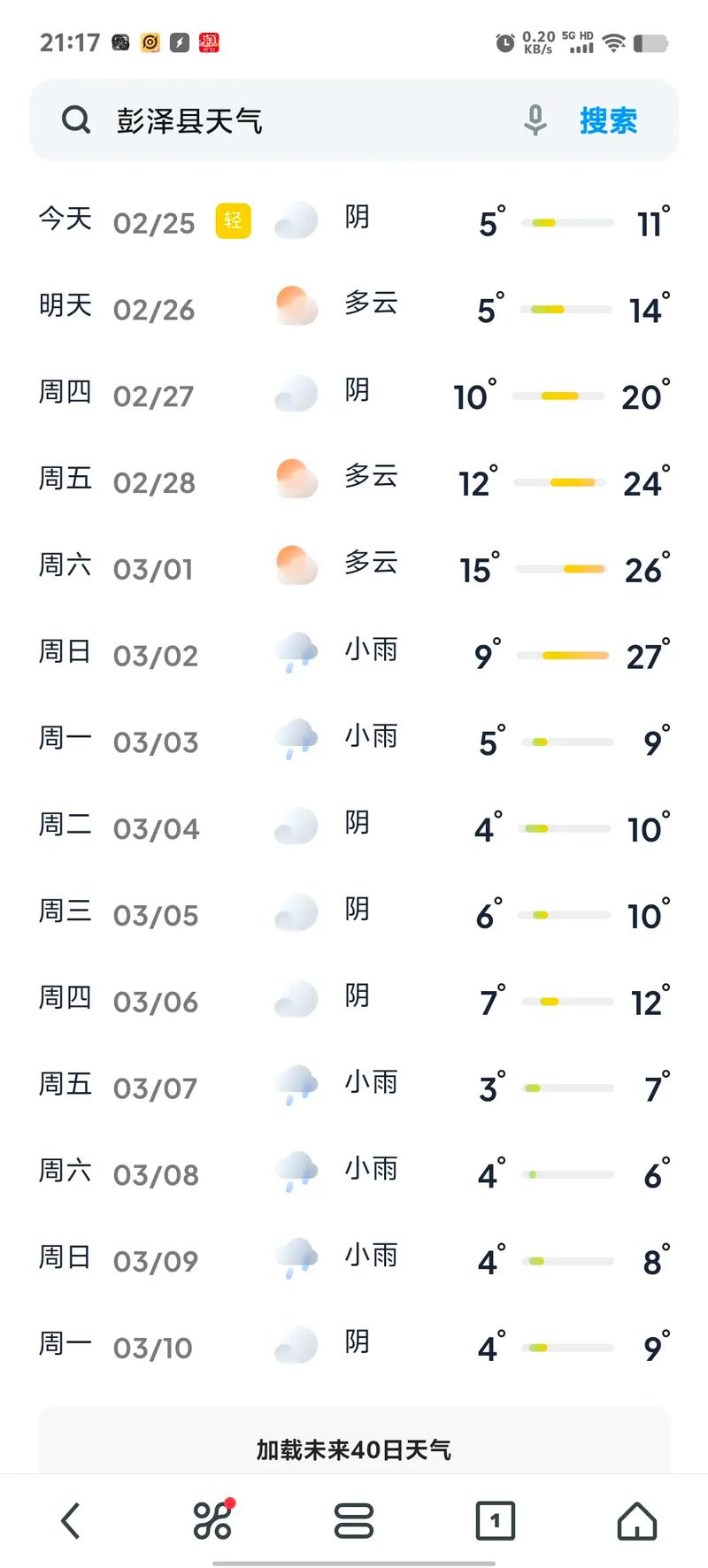Expand 加载未来40日天气 forecast

pos(354,1449)
